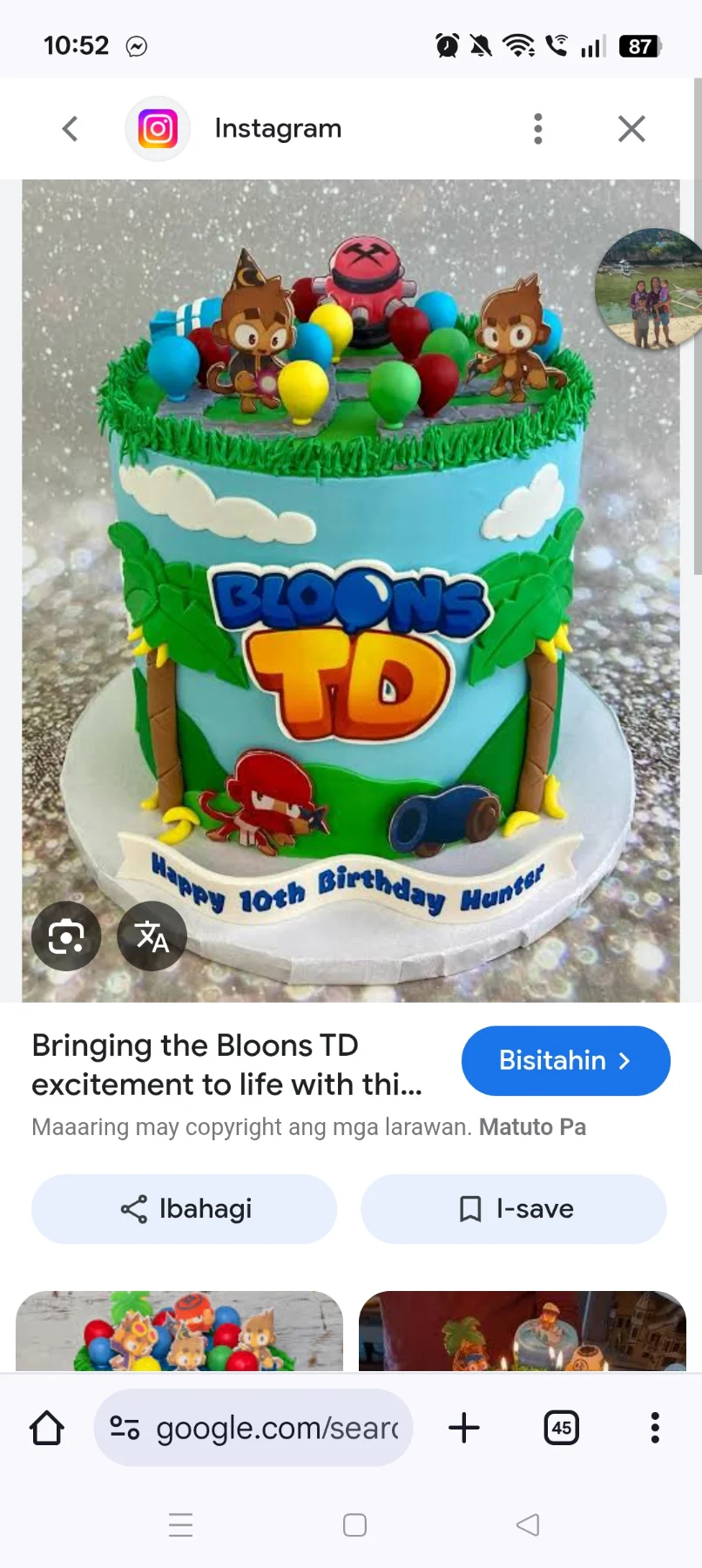Tap the Bisitahin button to visit the page
Viewport: 702px width, 1568px height.
[x=565, y=1060]
